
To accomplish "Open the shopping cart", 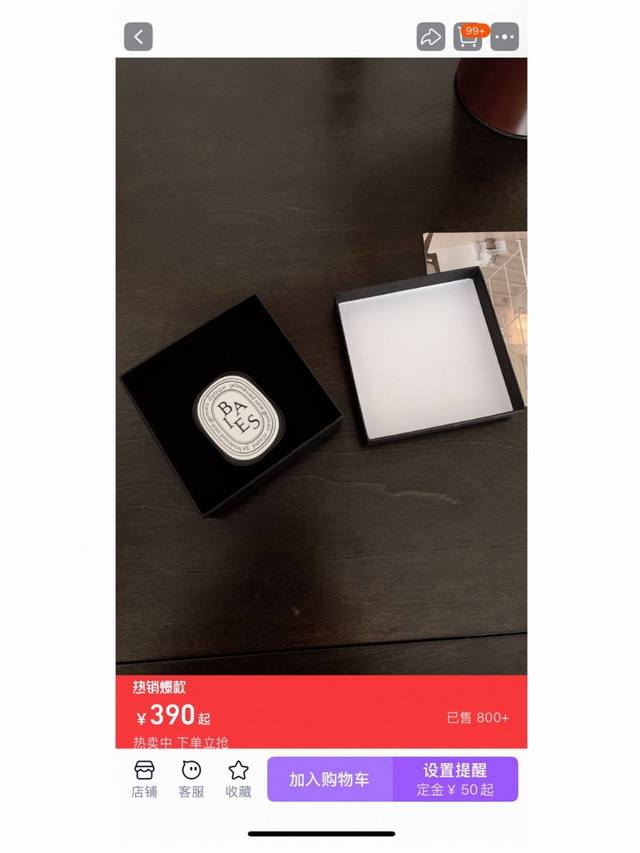I will click(467, 37).
